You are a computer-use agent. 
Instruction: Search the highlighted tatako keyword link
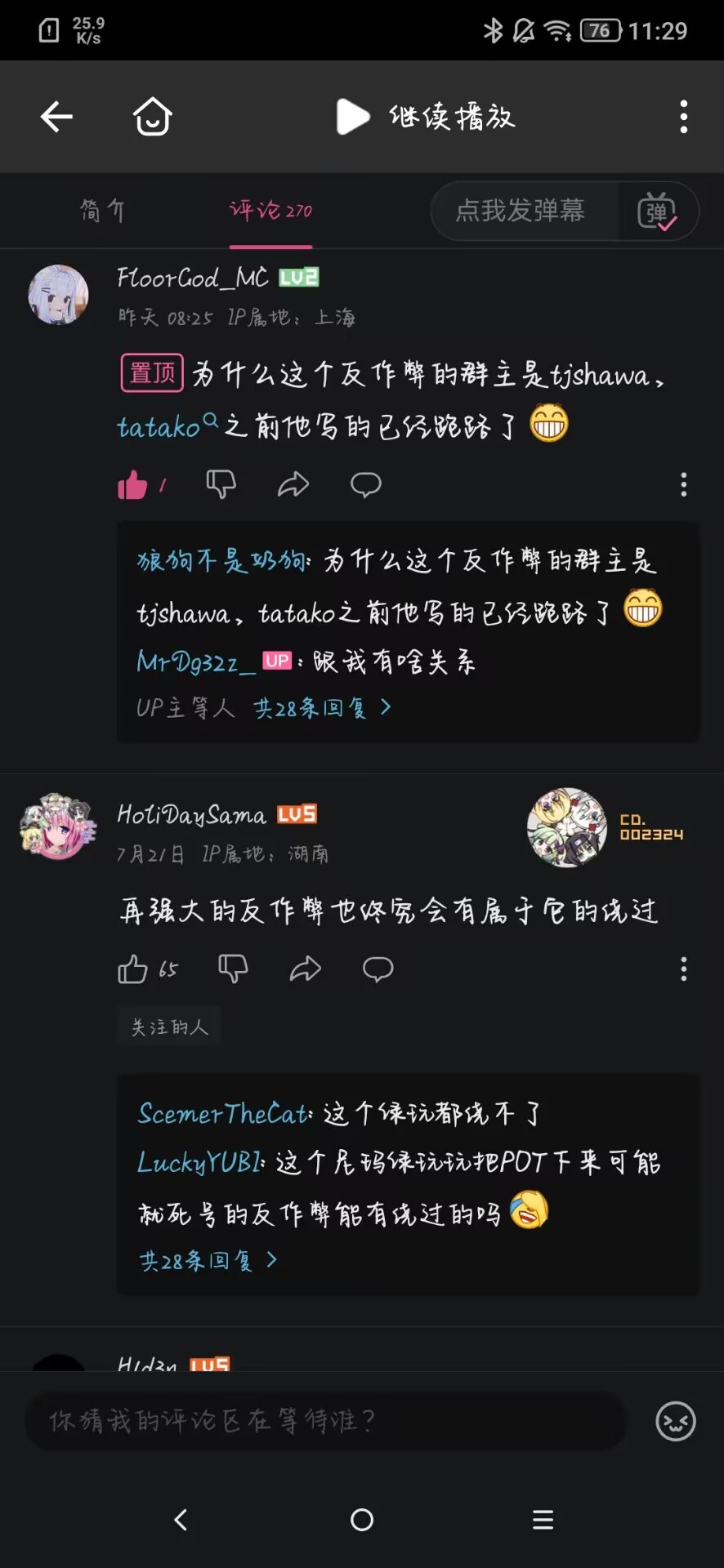(167, 426)
